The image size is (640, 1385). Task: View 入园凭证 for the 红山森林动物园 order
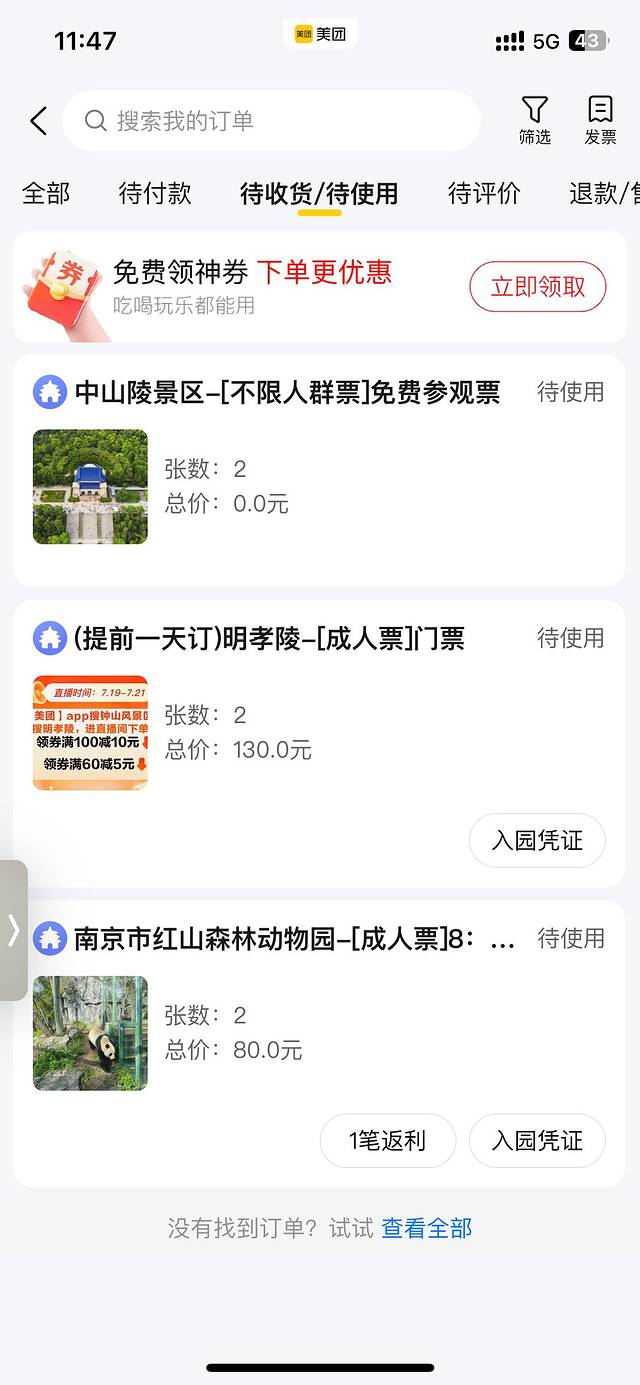[x=537, y=1141]
